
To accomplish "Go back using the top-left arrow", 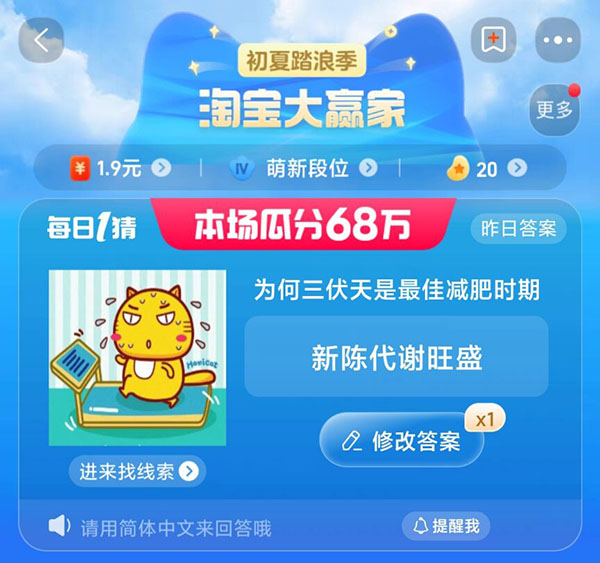I will pos(41,41).
